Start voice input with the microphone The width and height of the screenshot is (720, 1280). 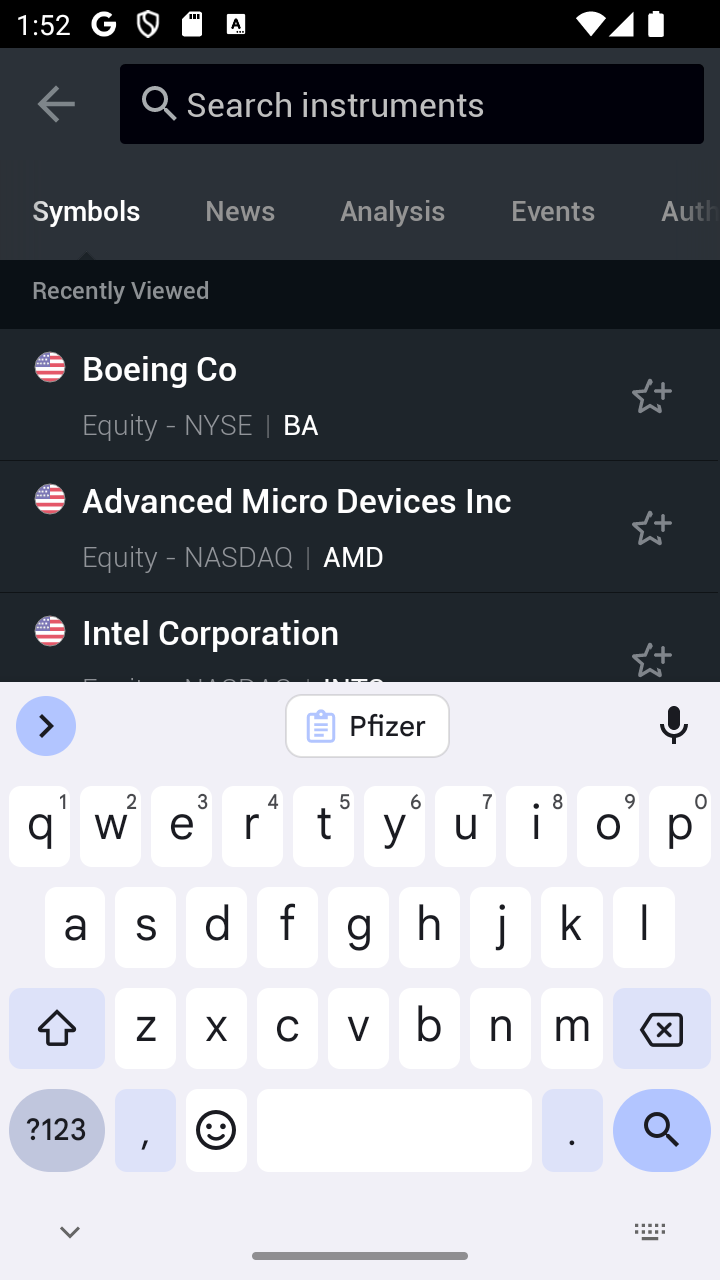click(x=674, y=726)
